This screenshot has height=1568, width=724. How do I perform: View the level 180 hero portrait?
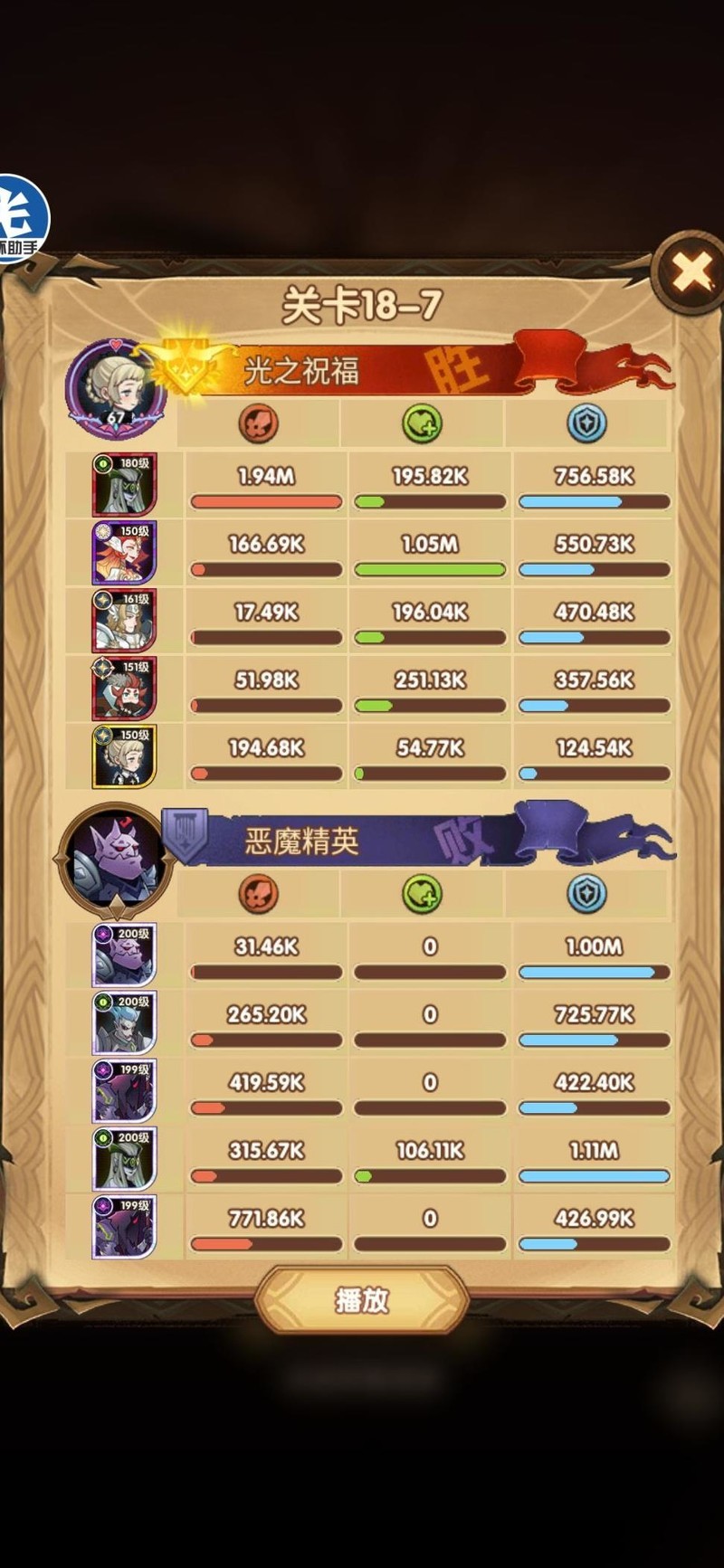pyautogui.click(x=125, y=485)
